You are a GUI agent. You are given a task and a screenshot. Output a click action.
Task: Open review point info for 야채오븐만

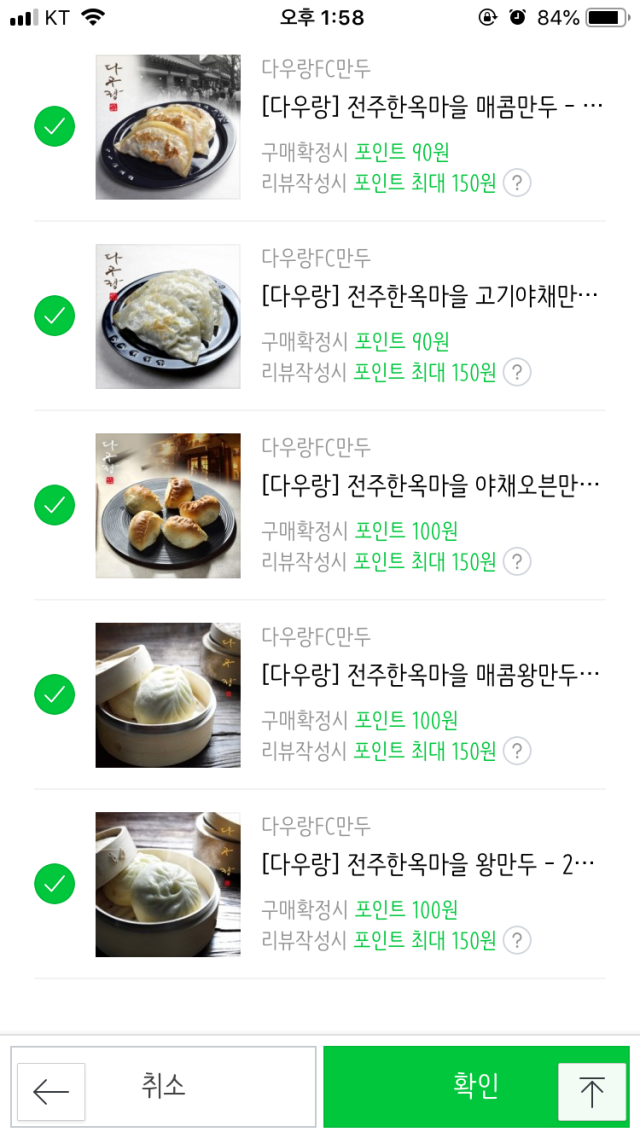click(516, 562)
